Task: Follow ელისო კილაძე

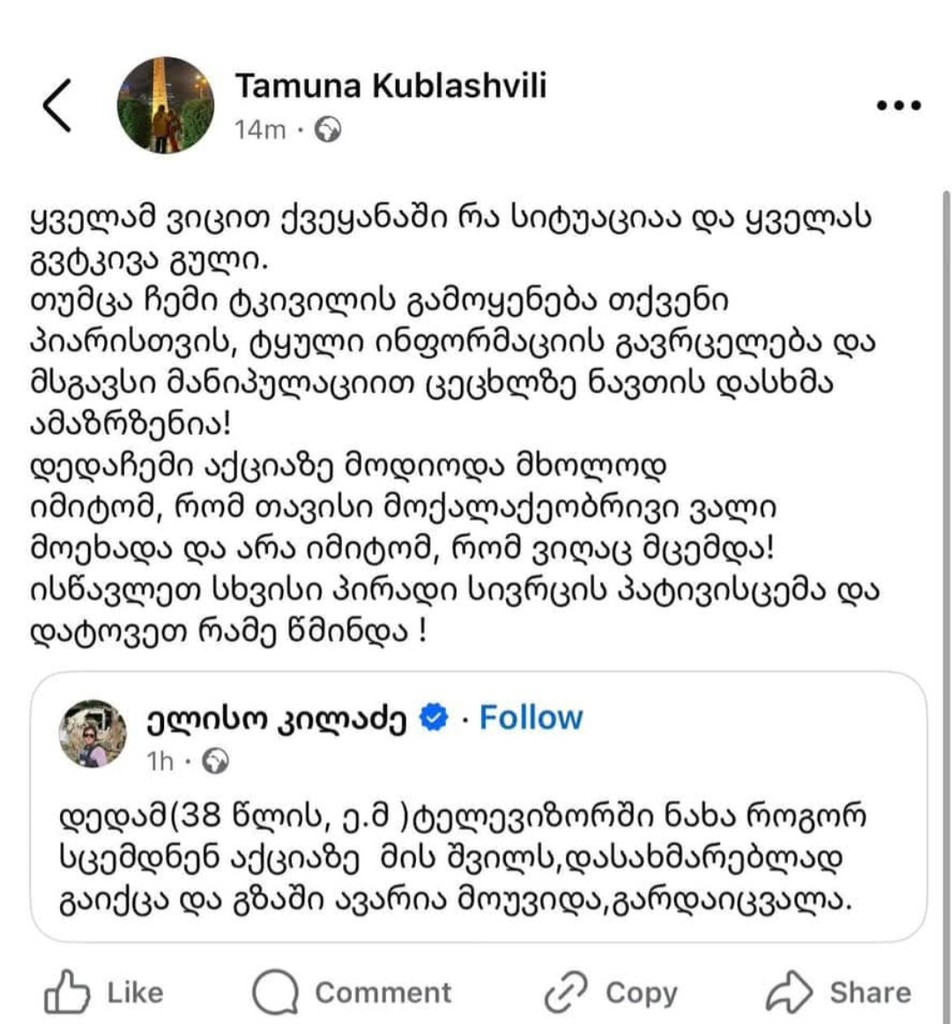Action: pos(531,718)
